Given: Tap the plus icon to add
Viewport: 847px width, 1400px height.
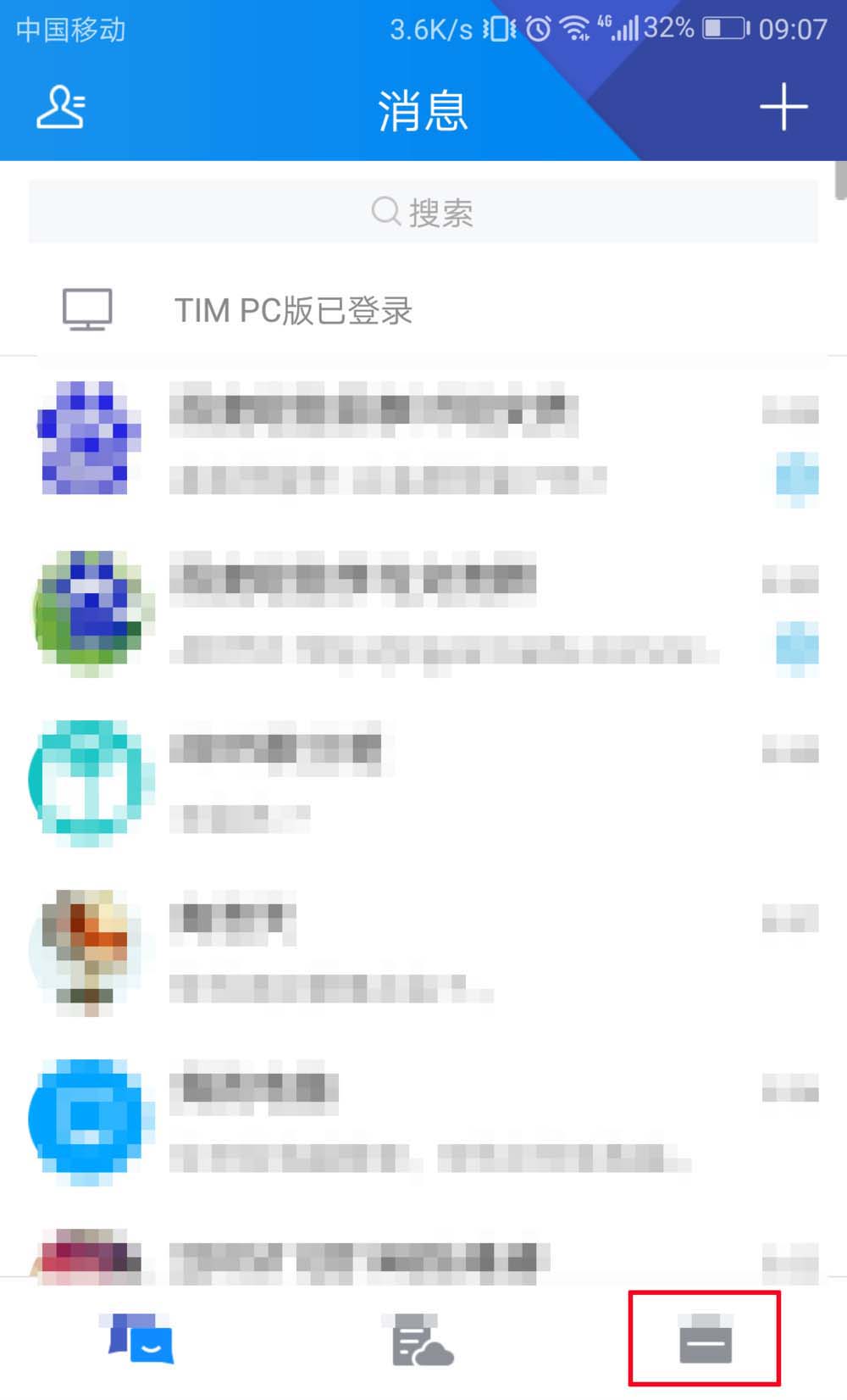Looking at the screenshot, I should coord(783,108).
